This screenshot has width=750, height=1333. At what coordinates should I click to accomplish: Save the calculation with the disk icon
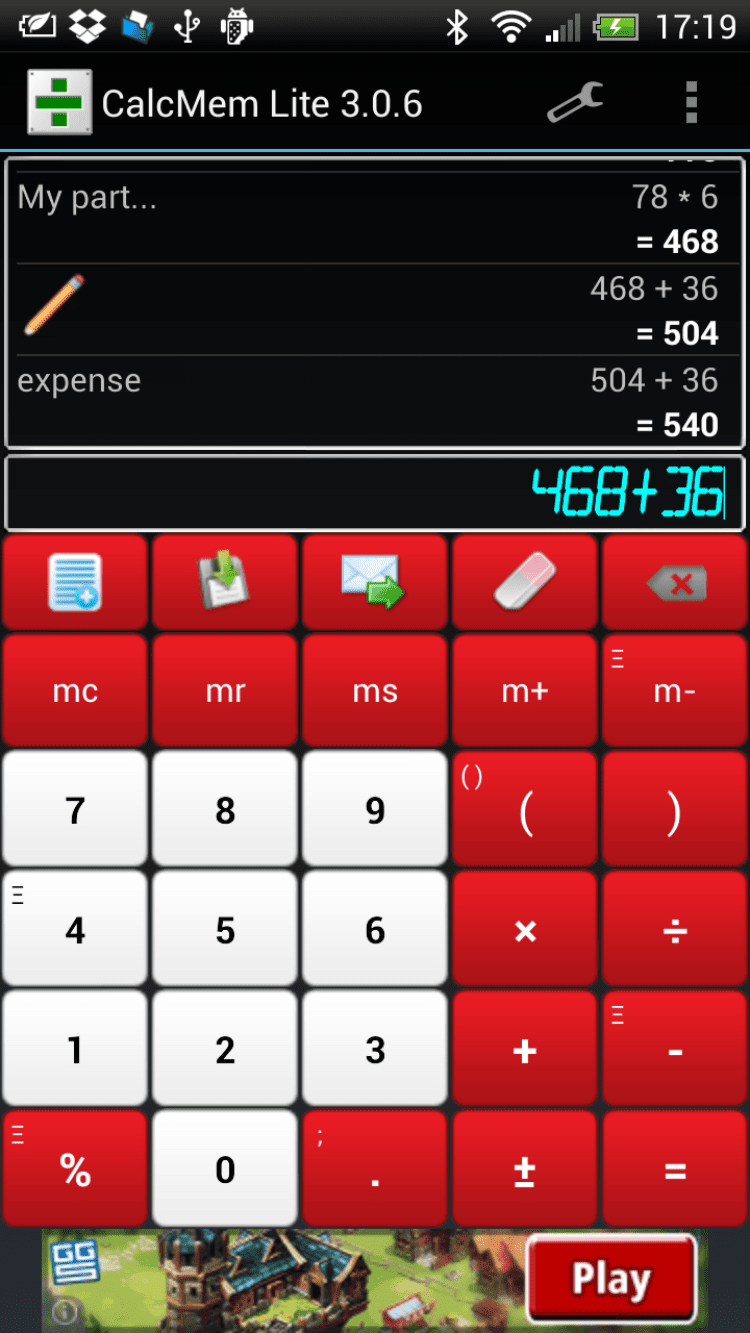pyautogui.click(x=225, y=582)
